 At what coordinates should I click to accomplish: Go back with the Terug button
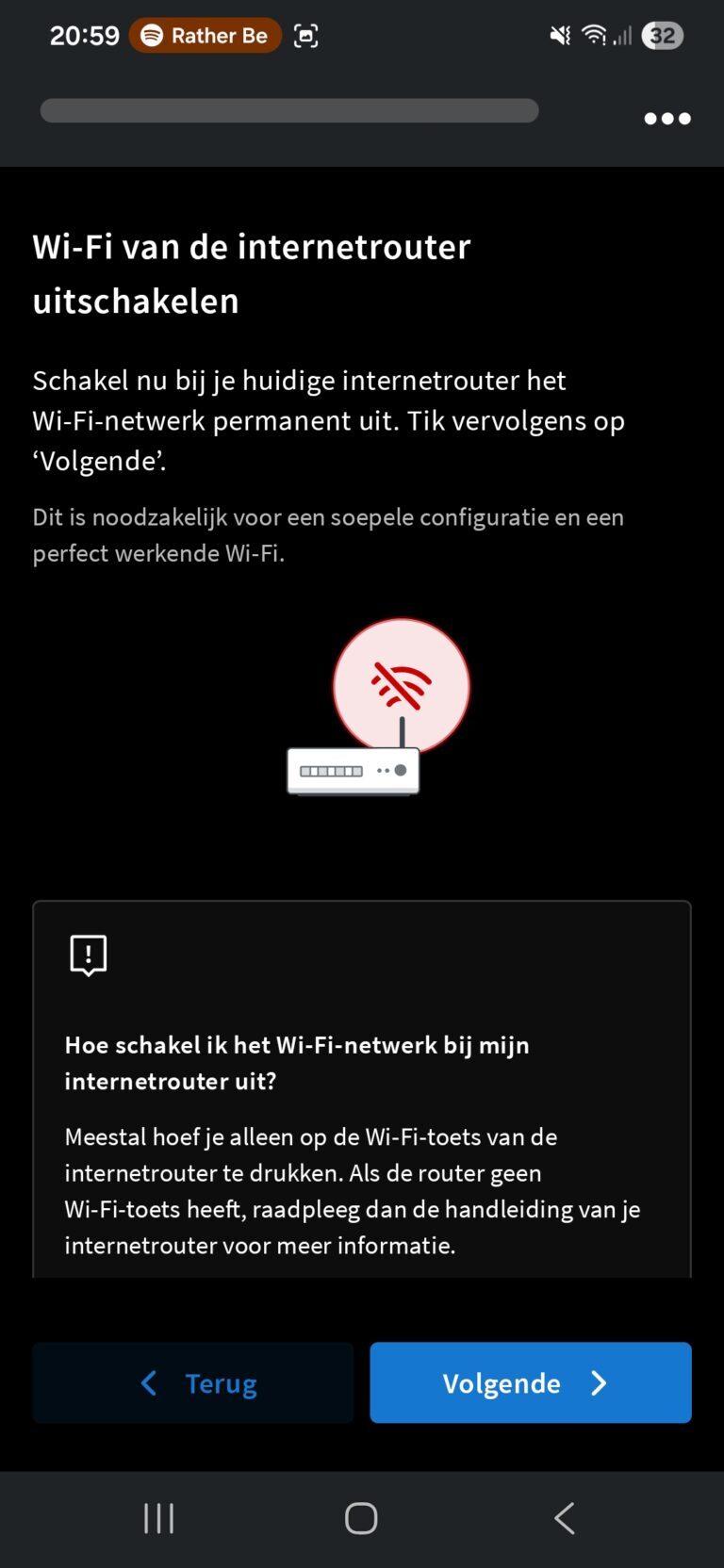tap(193, 1382)
